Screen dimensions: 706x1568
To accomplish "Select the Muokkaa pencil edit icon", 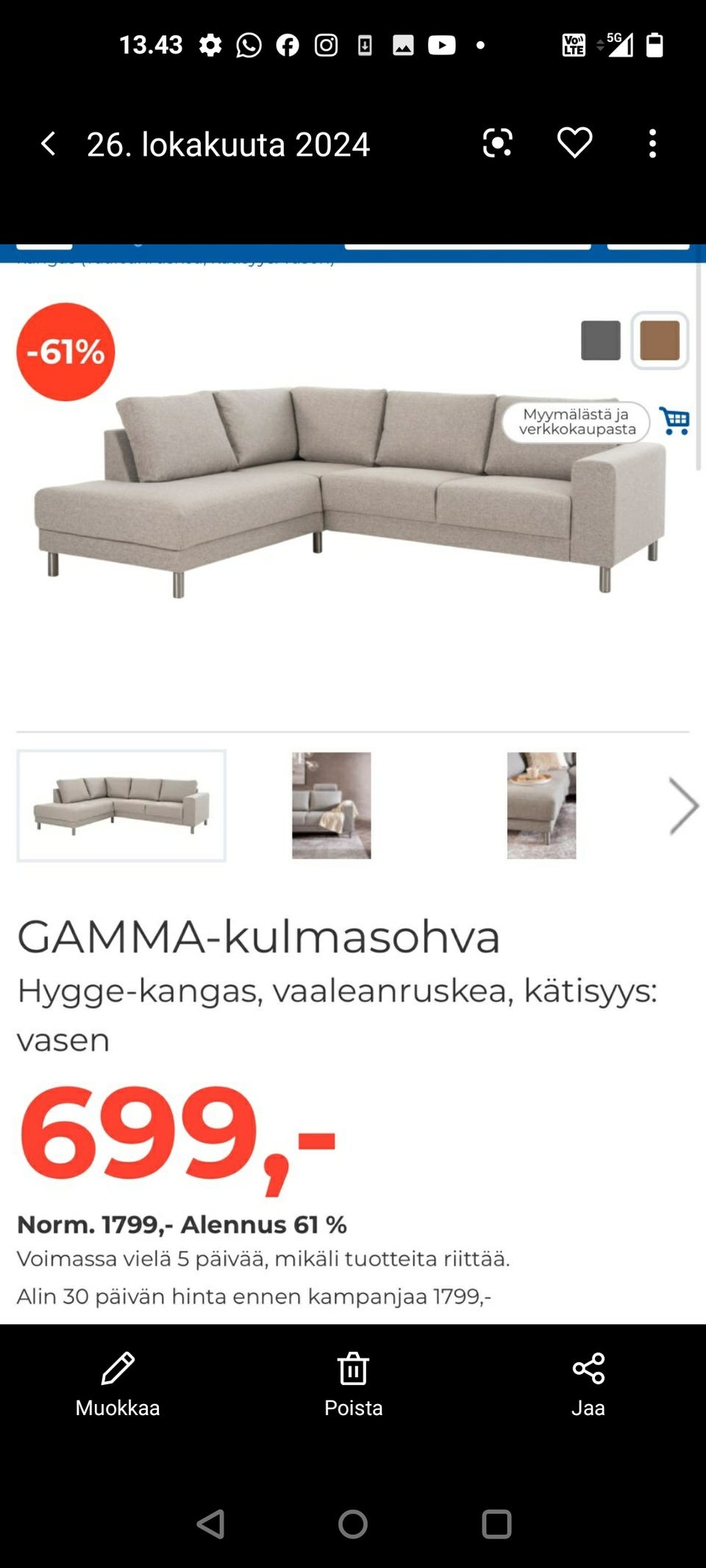I will tap(118, 1367).
